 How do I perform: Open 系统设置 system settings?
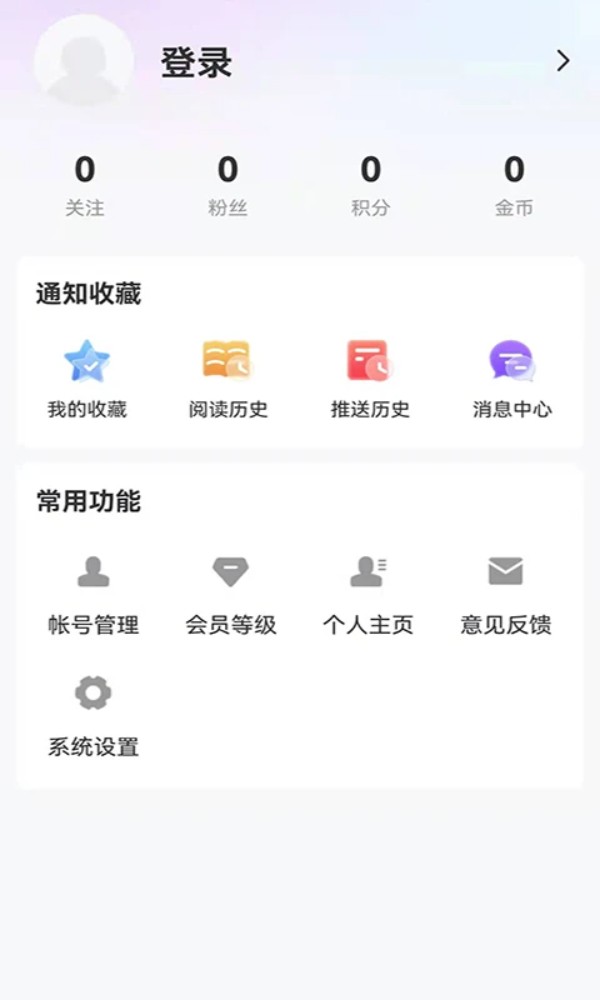tap(93, 715)
